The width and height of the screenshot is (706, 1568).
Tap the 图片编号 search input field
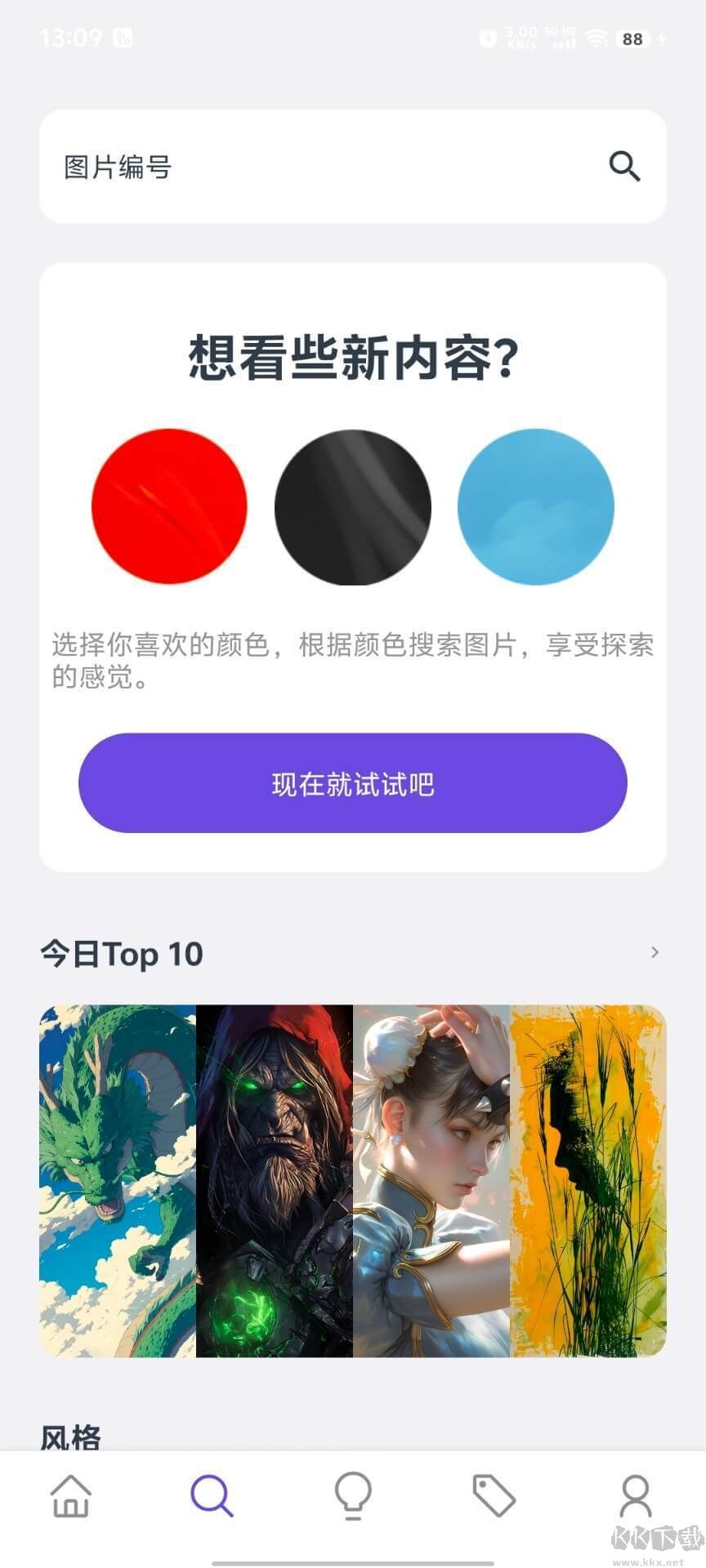pyautogui.click(x=245, y=166)
